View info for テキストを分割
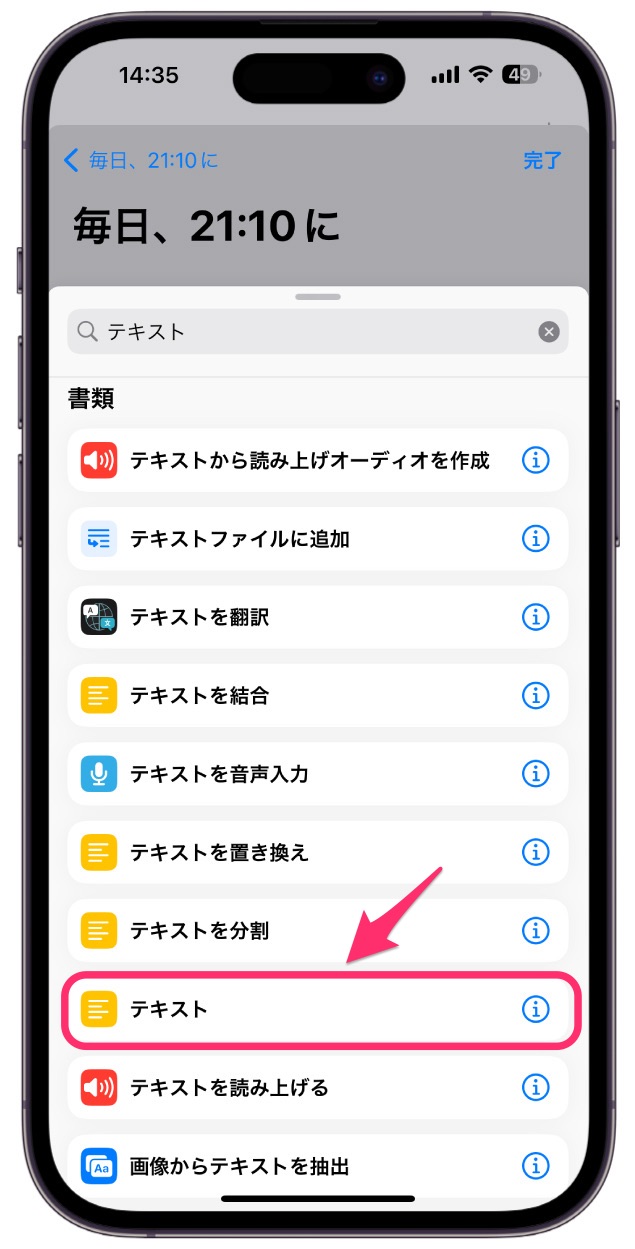The image size is (635, 1249). pos(536,931)
